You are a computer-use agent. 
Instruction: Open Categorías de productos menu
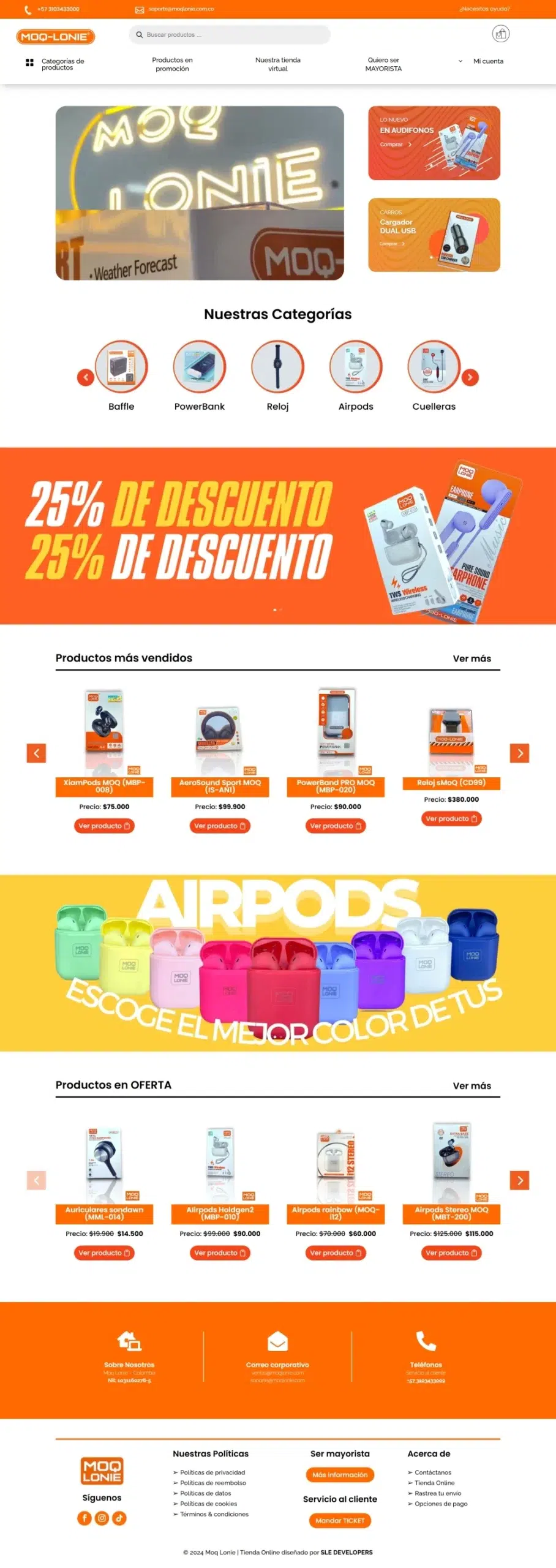(56, 64)
